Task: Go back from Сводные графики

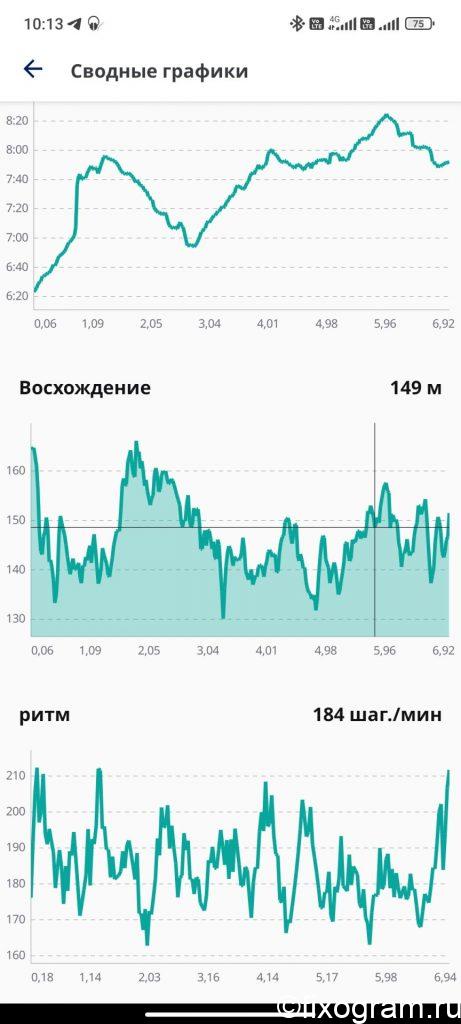Action: 33,69
